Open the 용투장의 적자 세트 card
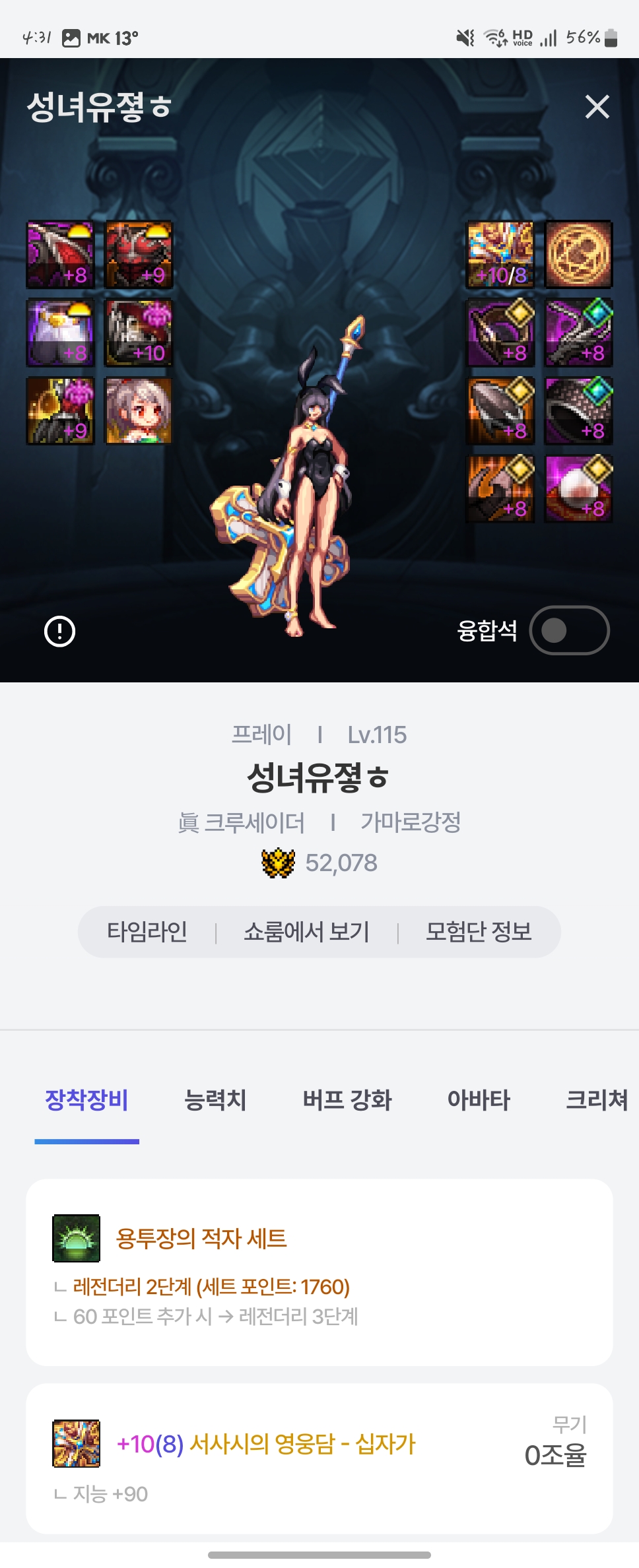This screenshot has height=1568, width=639. click(319, 1272)
